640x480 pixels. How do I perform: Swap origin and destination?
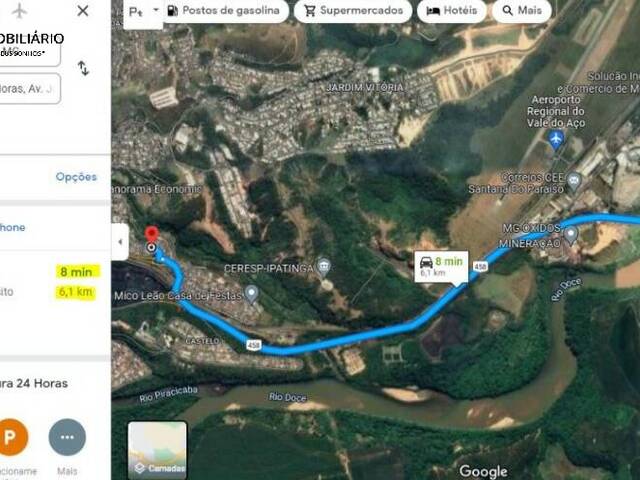pos(83,68)
